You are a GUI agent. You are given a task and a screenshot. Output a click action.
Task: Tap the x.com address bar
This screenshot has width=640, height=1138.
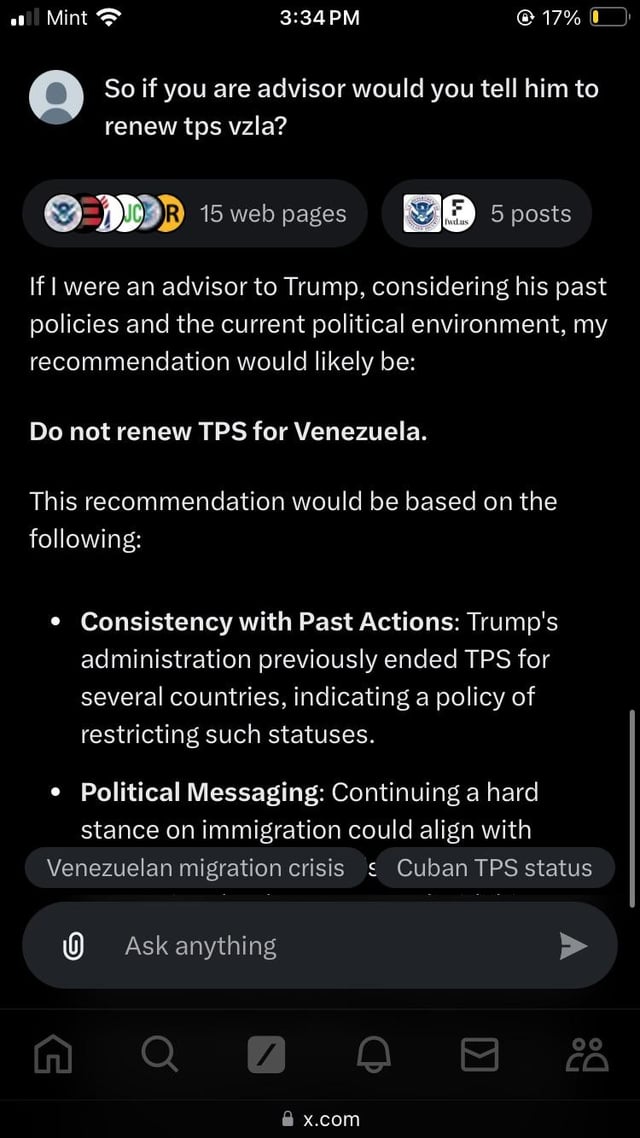pyautogui.click(x=320, y=1118)
